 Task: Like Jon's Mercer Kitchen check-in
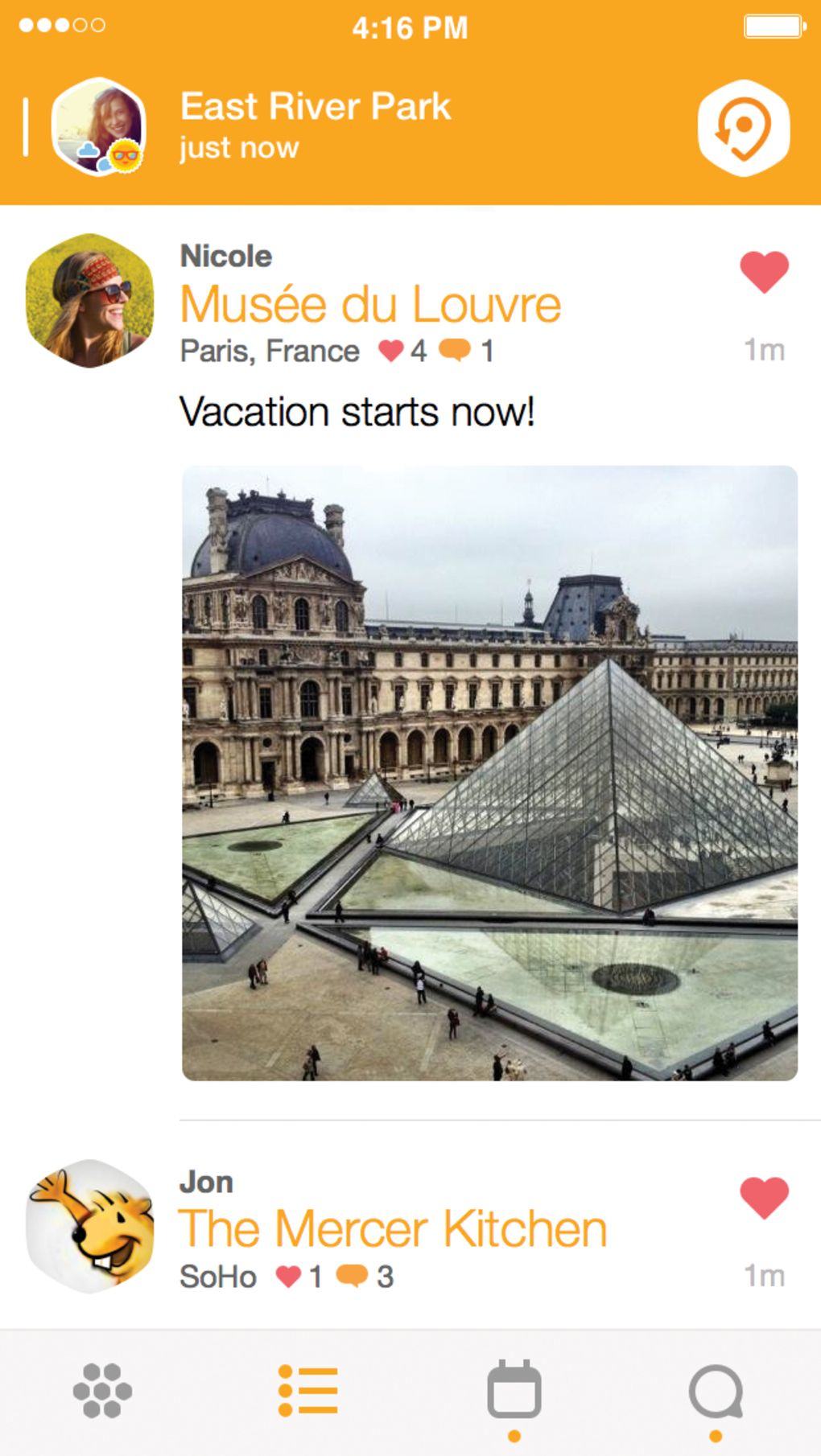[x=764, y=1198]
